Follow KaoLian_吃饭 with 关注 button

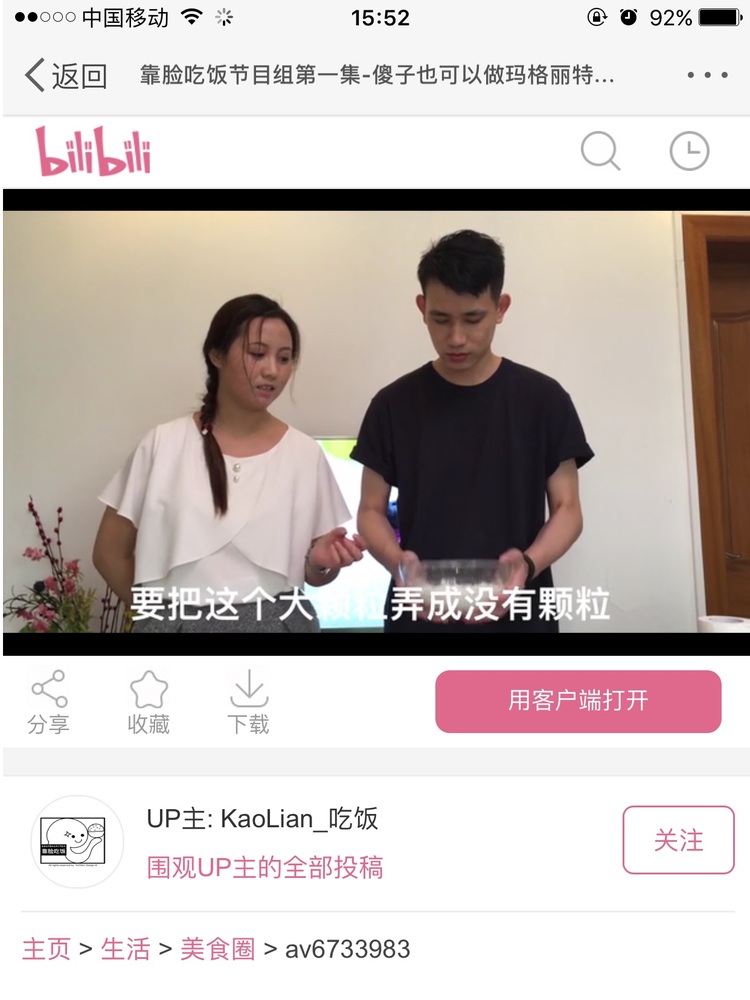pos(678,840)
